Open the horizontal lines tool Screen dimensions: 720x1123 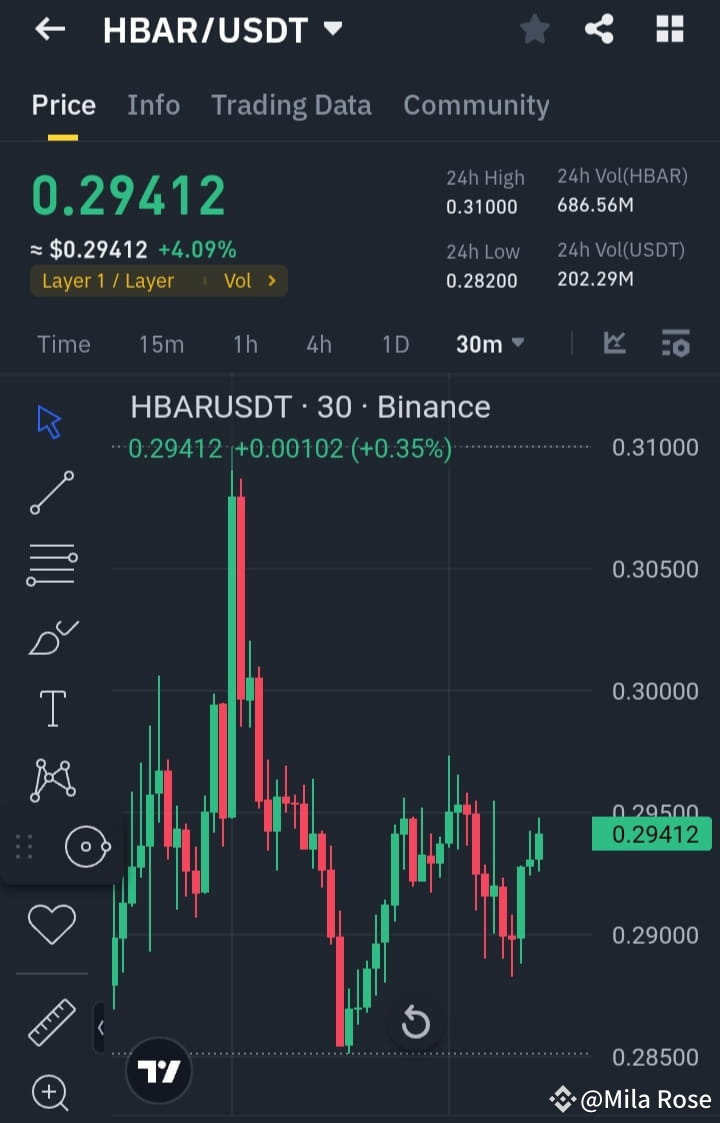(x=50, y=563)
